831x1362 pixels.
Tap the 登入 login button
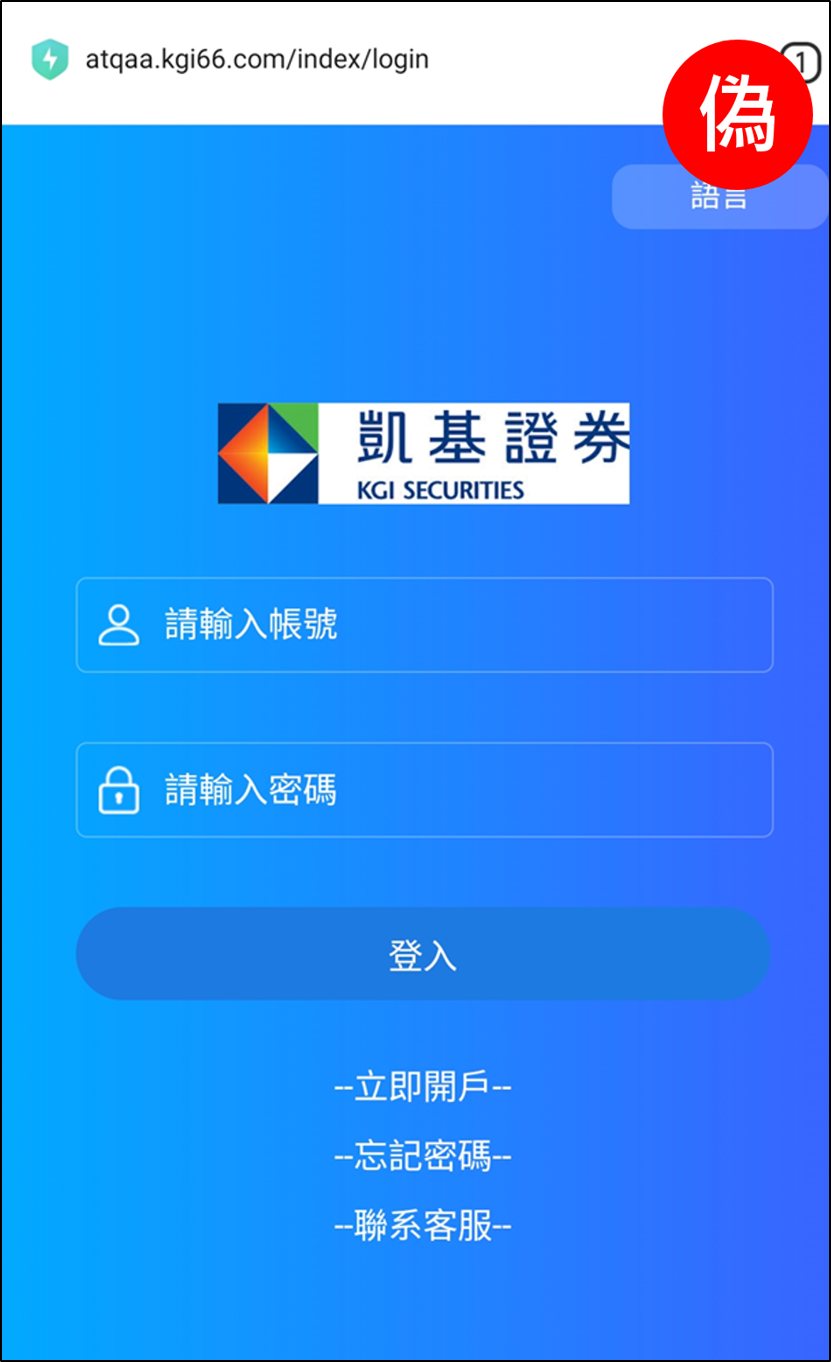[x=423, y=954]
